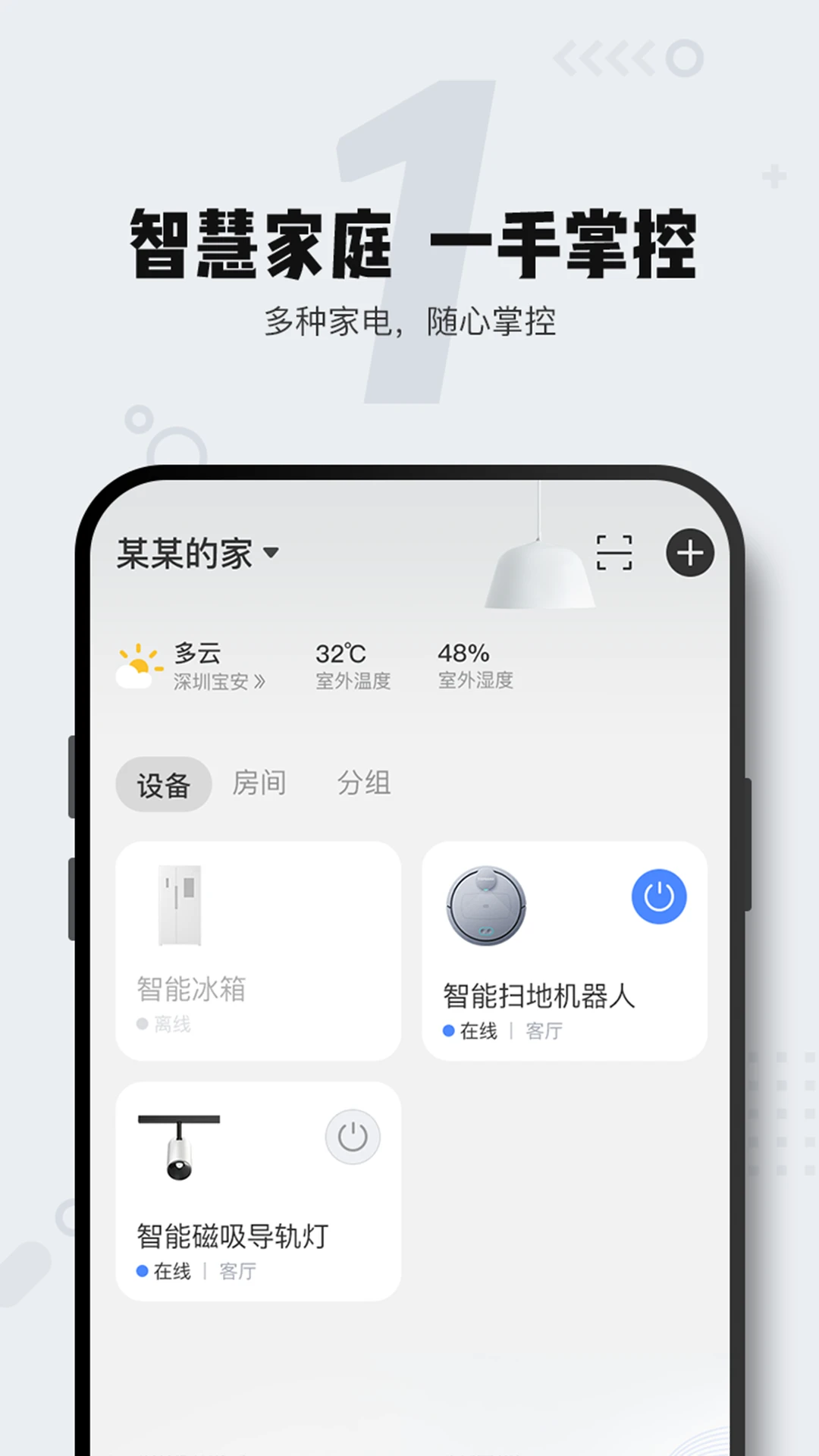
Task: Toggle the sweeping robot's power button
Action: [x=658, y=896]
